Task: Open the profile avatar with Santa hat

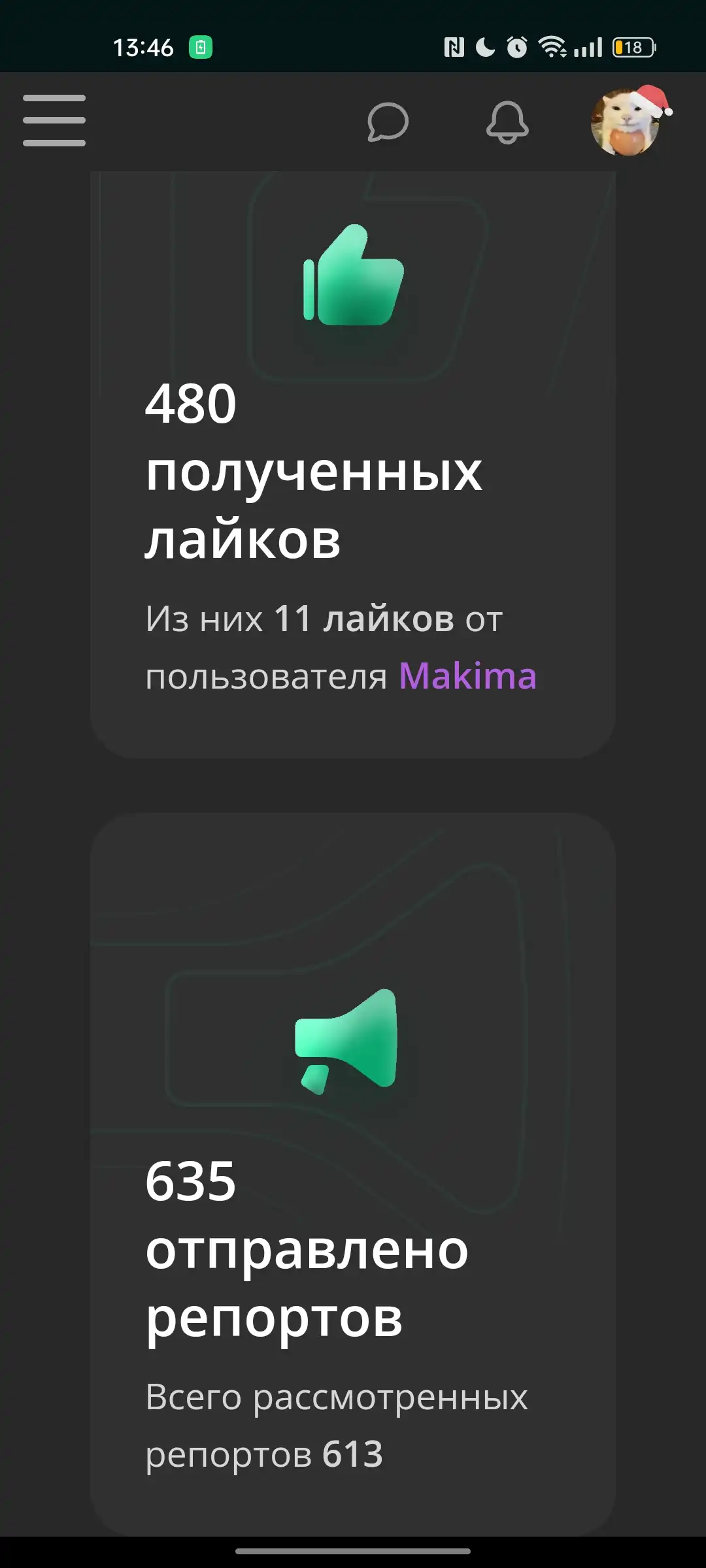Action: [628, 122]
